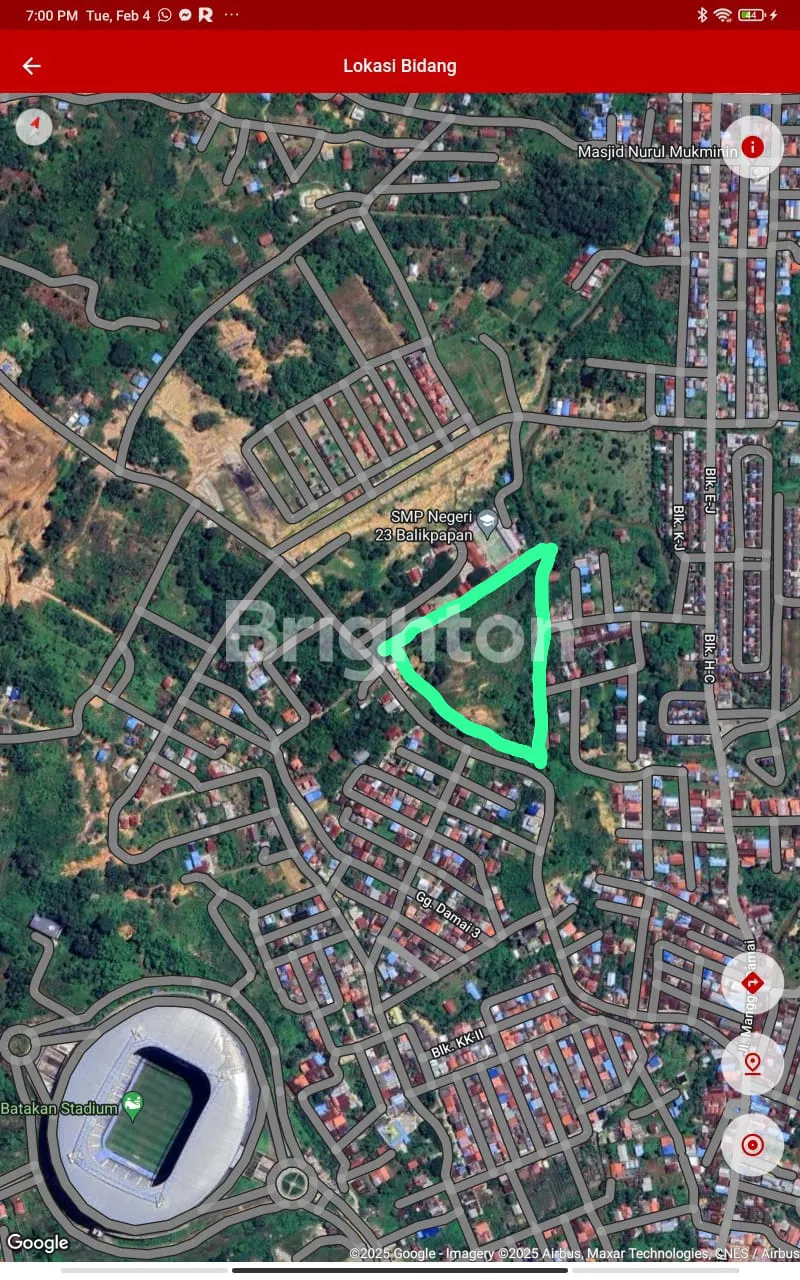The image size is (800, 1280).
Task: Open the Batakan Stadium map marker
Action: pos(132,1106)
